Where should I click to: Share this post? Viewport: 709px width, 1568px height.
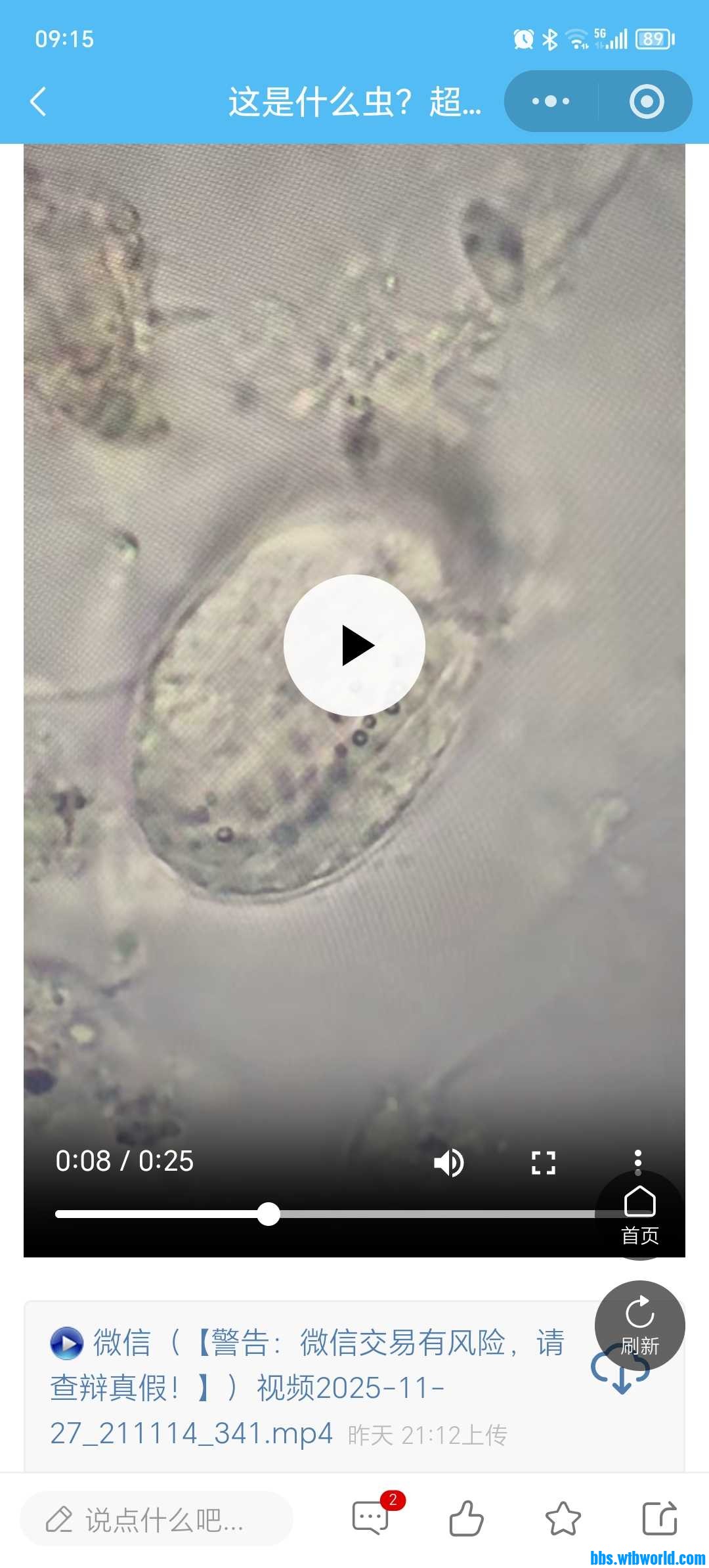(659, 1518)
